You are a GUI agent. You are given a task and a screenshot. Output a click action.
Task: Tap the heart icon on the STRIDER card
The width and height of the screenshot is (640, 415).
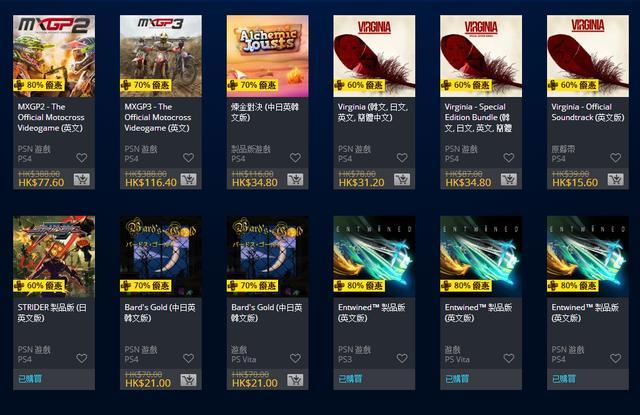pyautogui.click(x=82, y=357)
